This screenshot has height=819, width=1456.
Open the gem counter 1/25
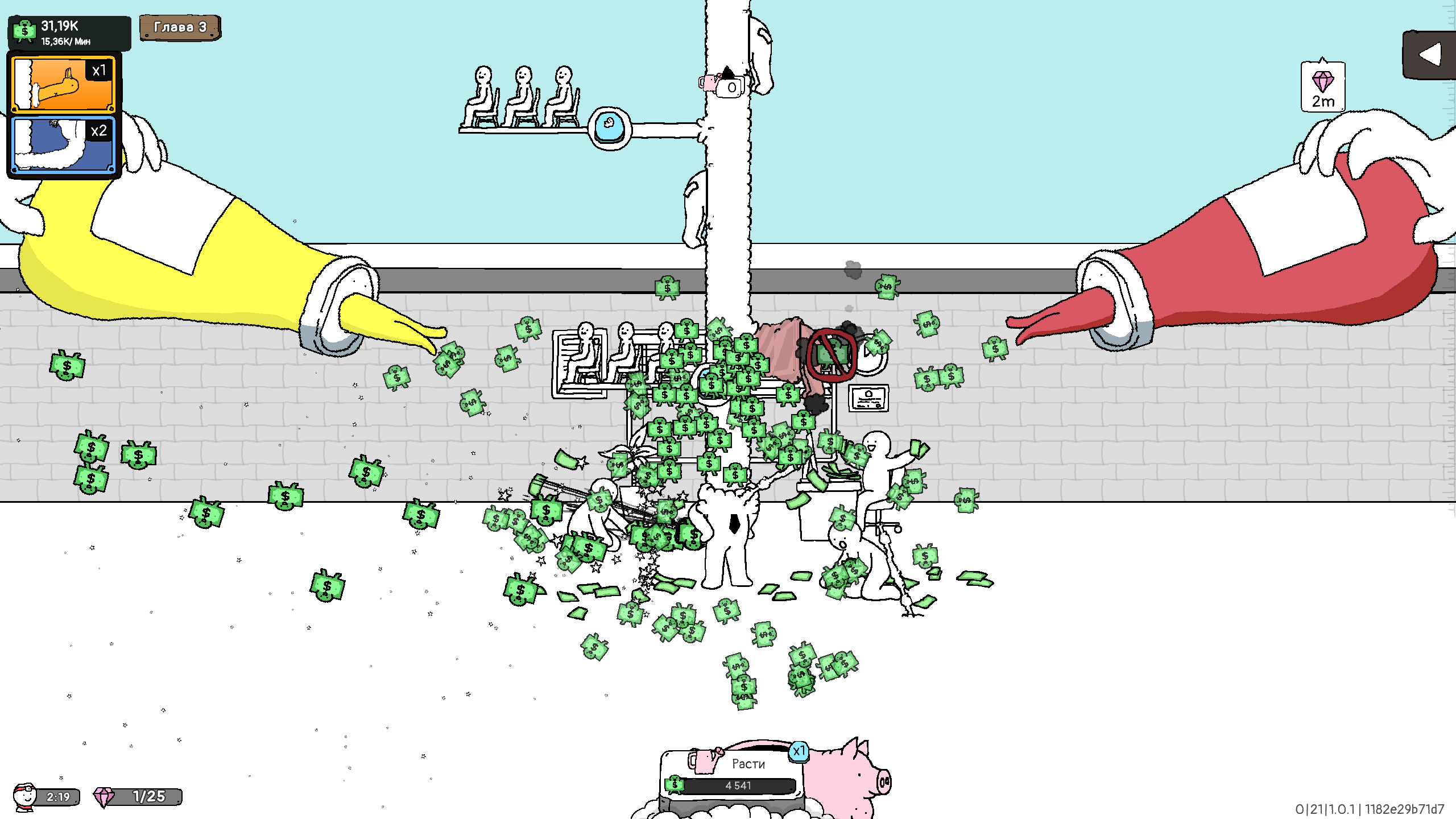(138, 796)
